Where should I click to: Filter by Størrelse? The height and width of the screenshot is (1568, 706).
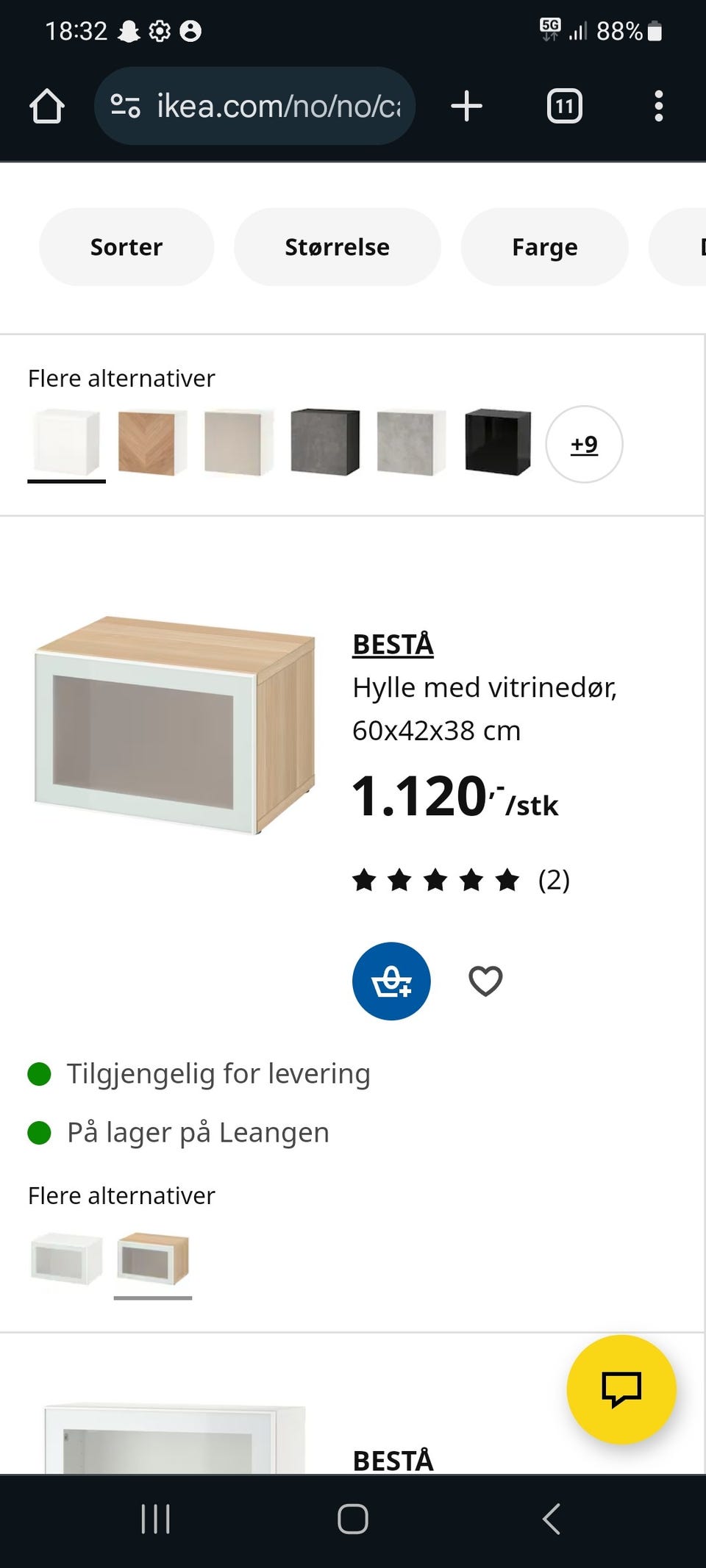click(338, 247)
